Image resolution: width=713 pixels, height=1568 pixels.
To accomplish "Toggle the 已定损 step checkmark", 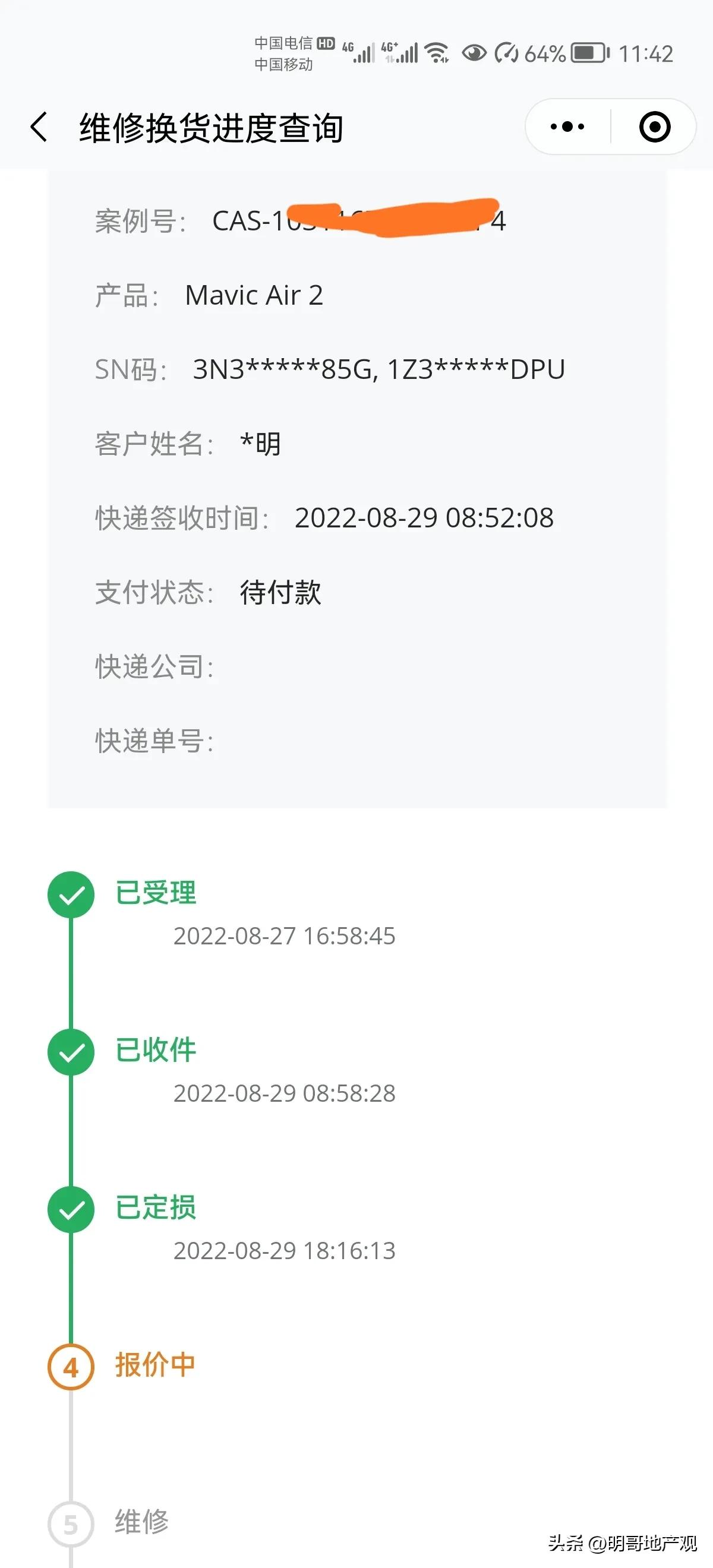I will (73, 1209).
